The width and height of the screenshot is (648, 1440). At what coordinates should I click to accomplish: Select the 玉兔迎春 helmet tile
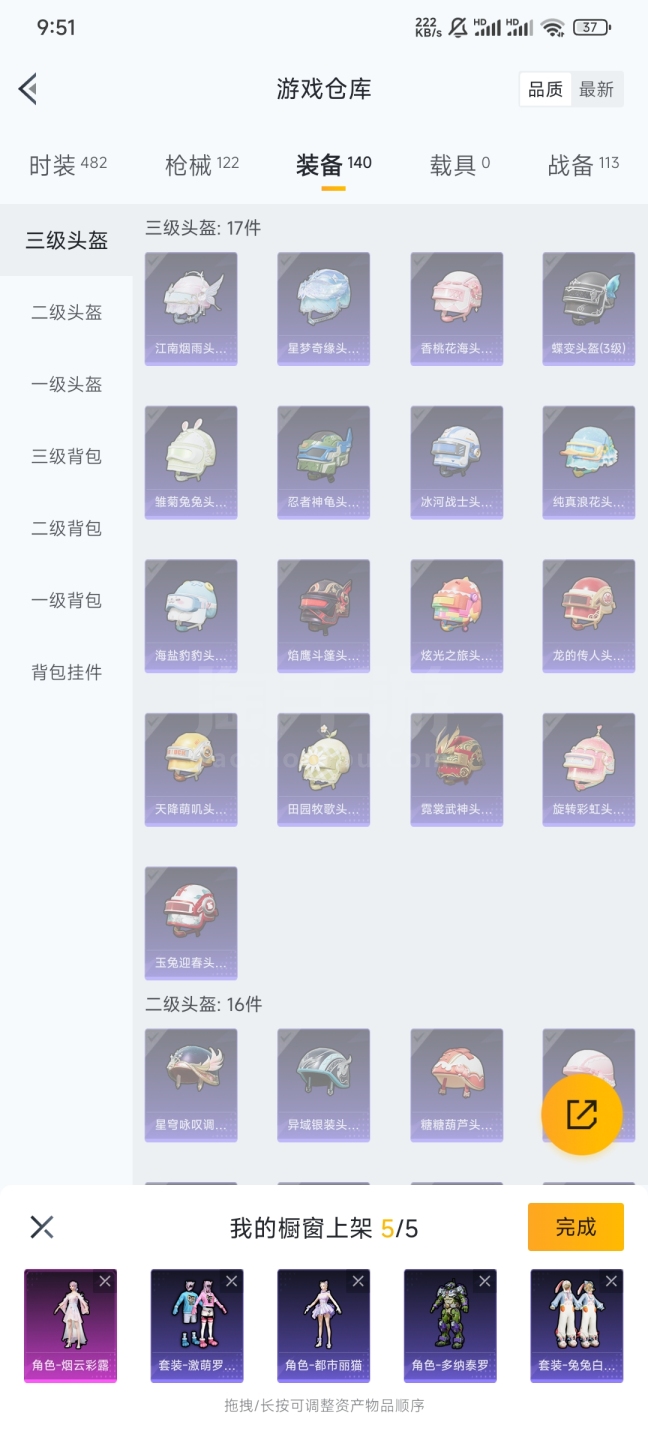pyautogui.click(x=191, y=922)
